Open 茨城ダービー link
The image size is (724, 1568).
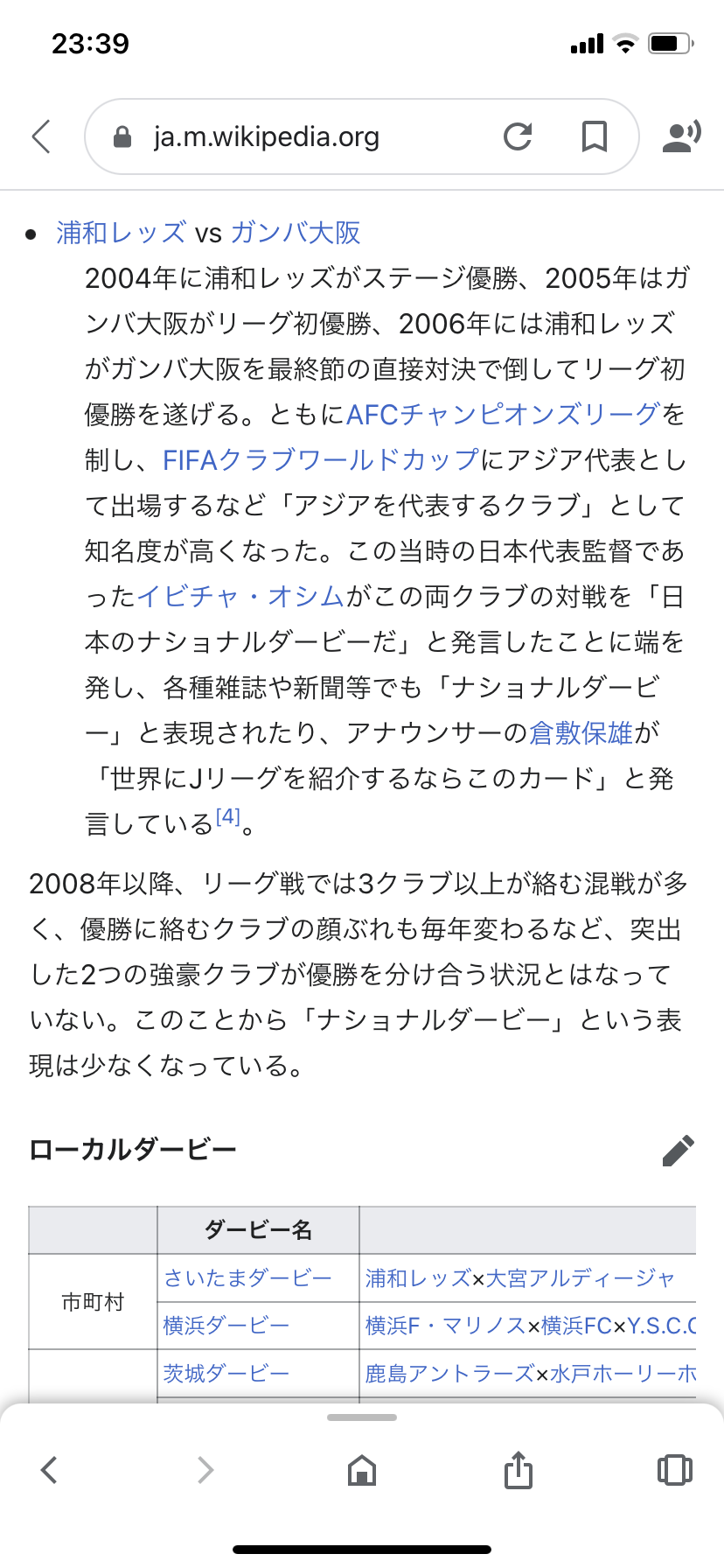click(x=226, y=1374)
